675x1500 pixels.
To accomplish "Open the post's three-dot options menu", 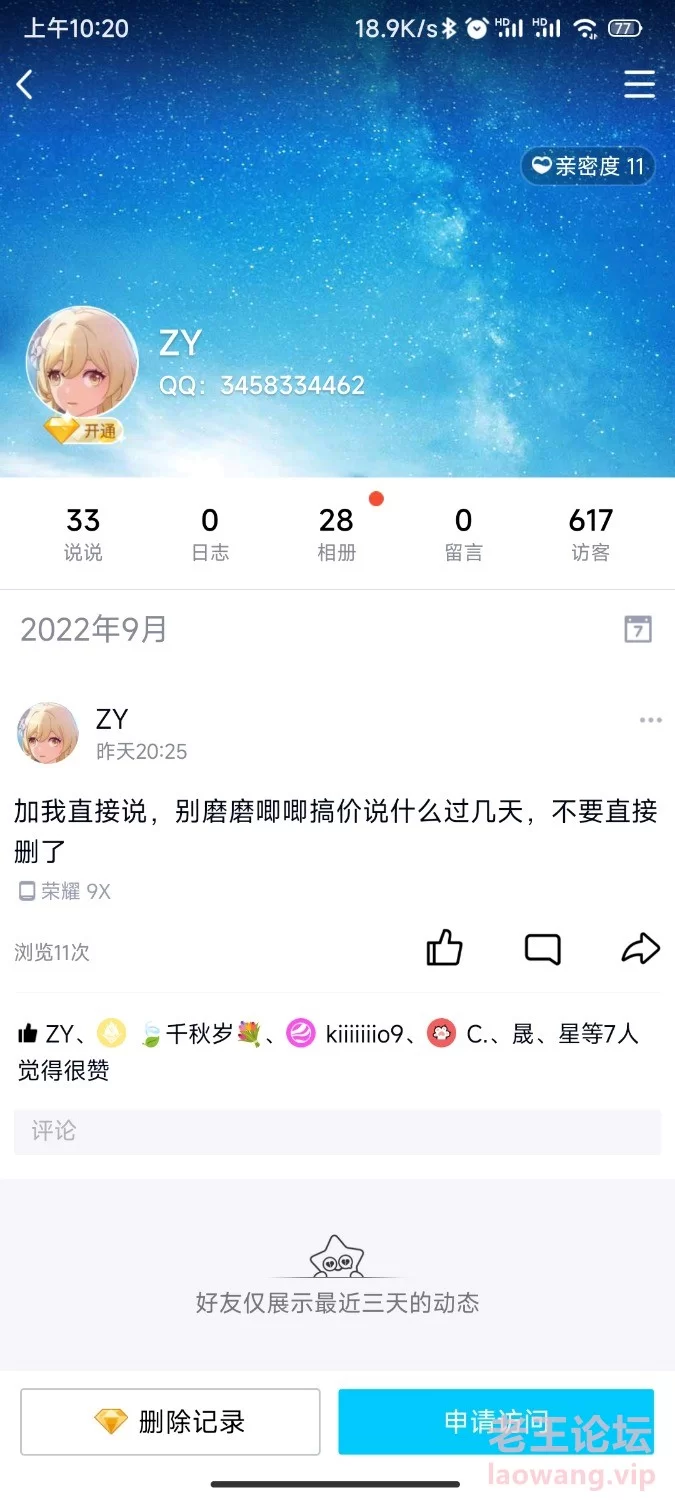I will tap(650, 720).
